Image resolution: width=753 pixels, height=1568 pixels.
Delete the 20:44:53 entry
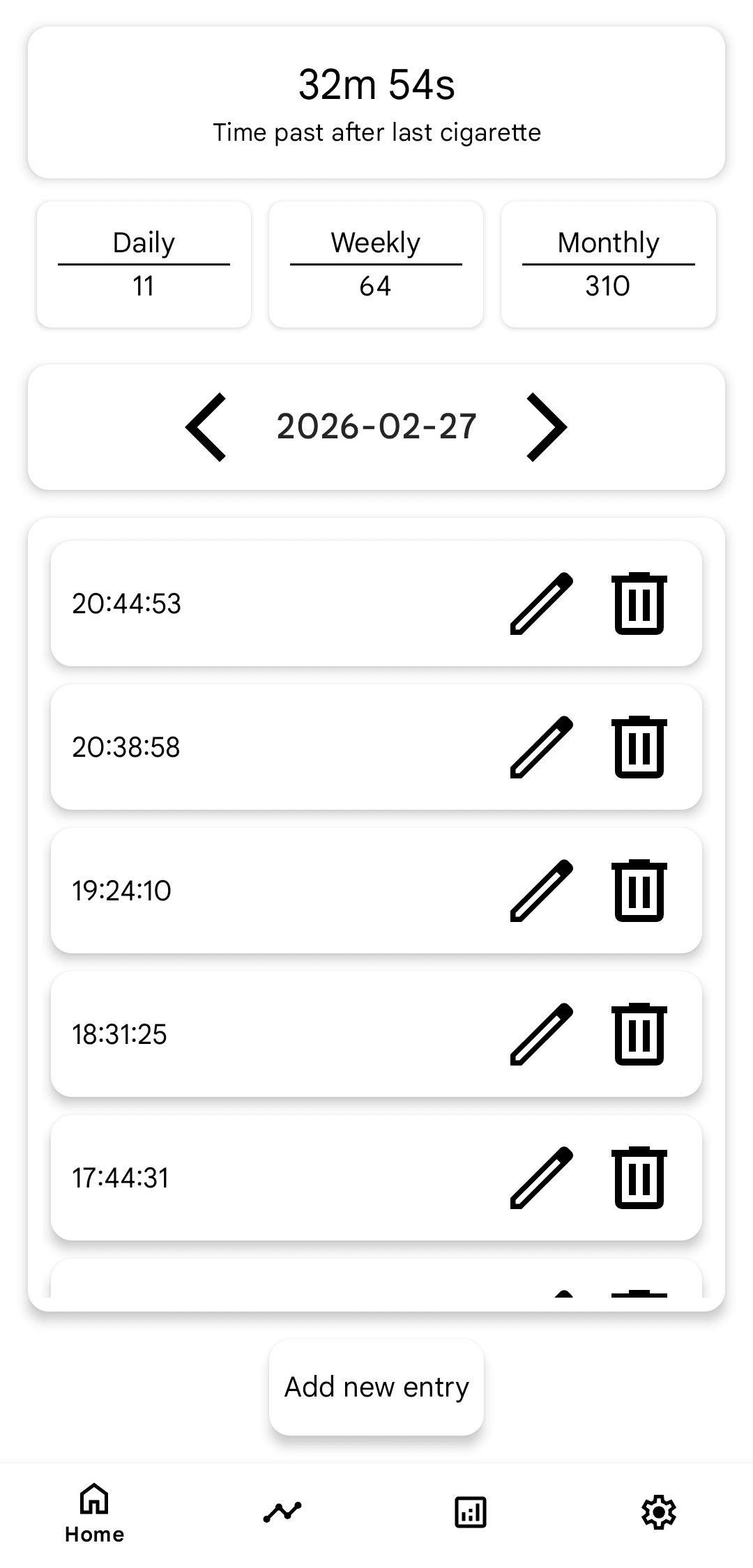coord(639,604)
